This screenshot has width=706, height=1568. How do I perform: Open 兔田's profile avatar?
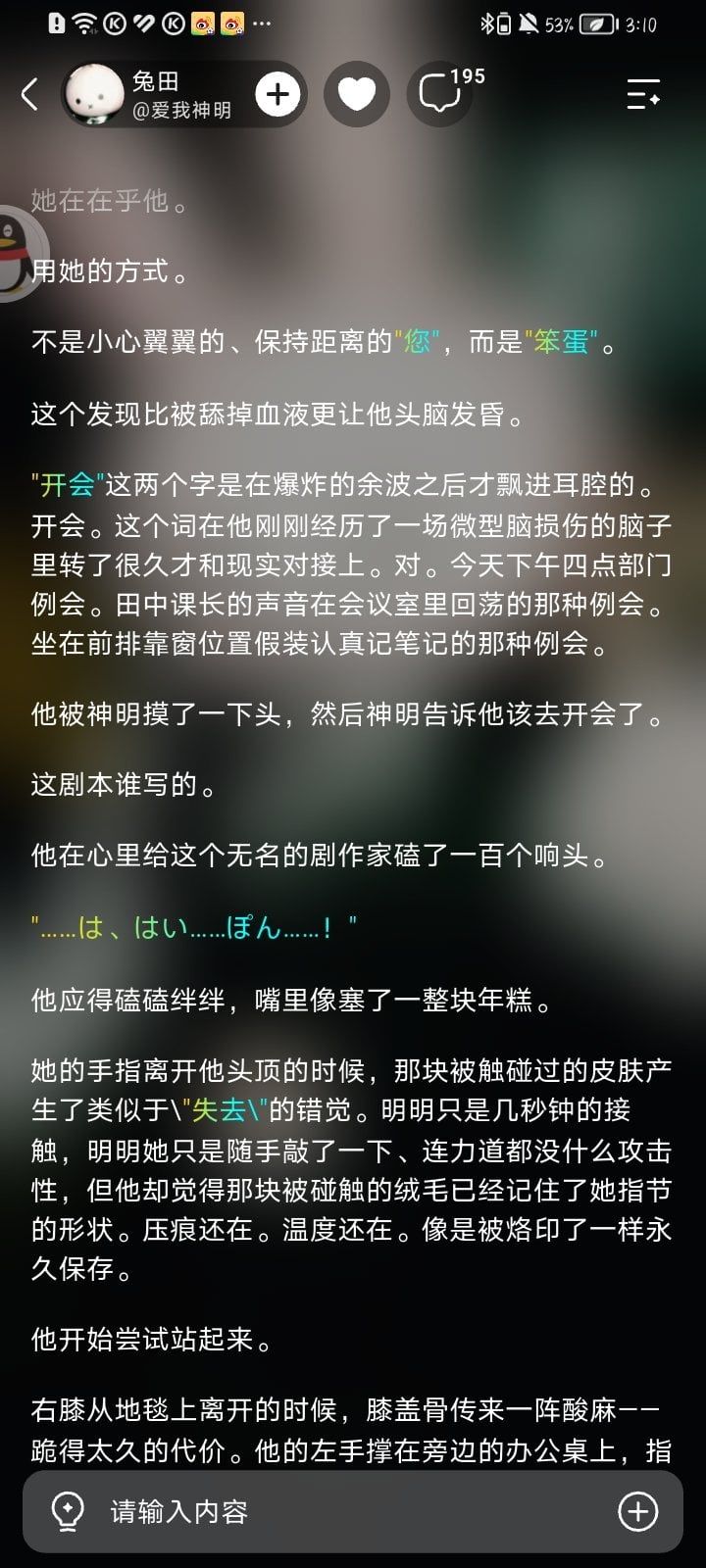coord(94,94)
